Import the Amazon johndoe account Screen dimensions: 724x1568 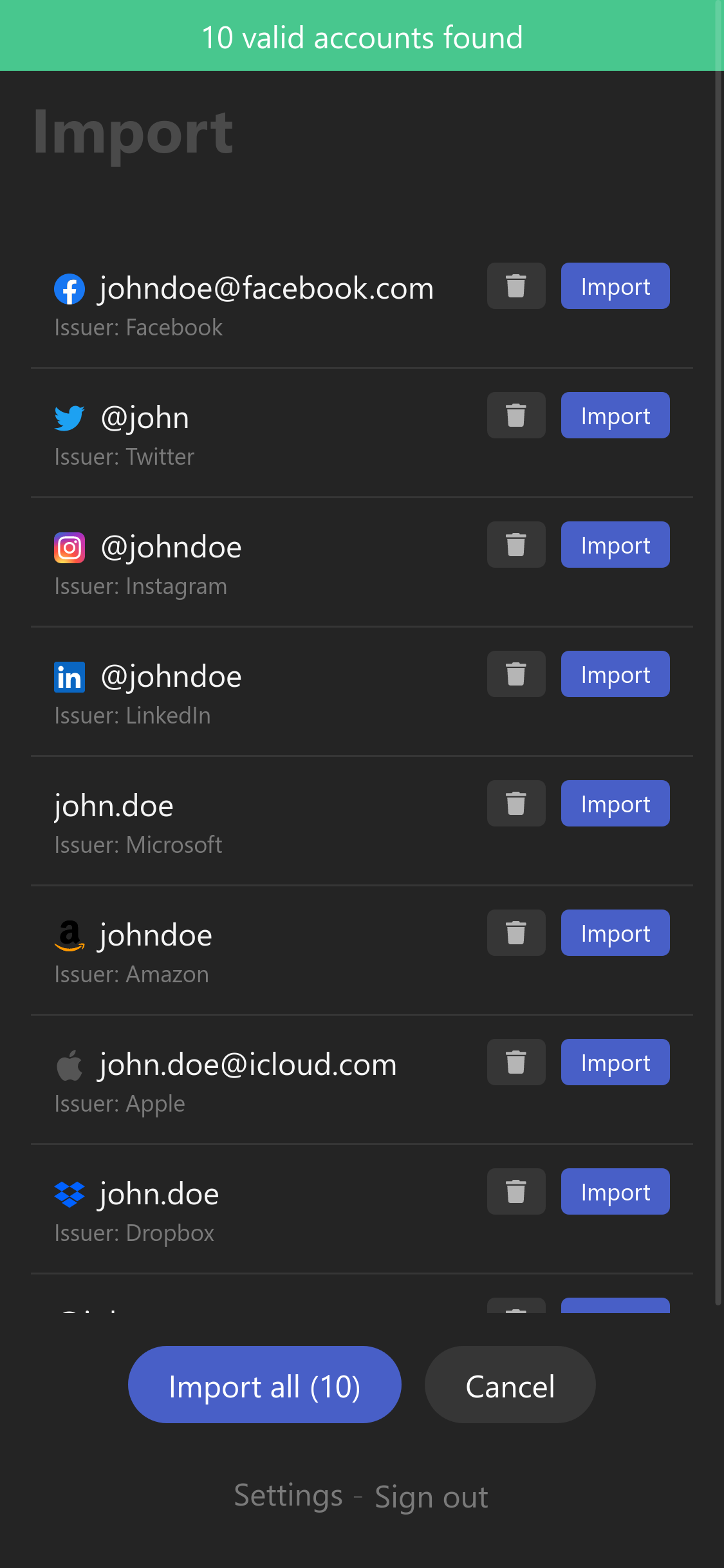coord(615,933)
